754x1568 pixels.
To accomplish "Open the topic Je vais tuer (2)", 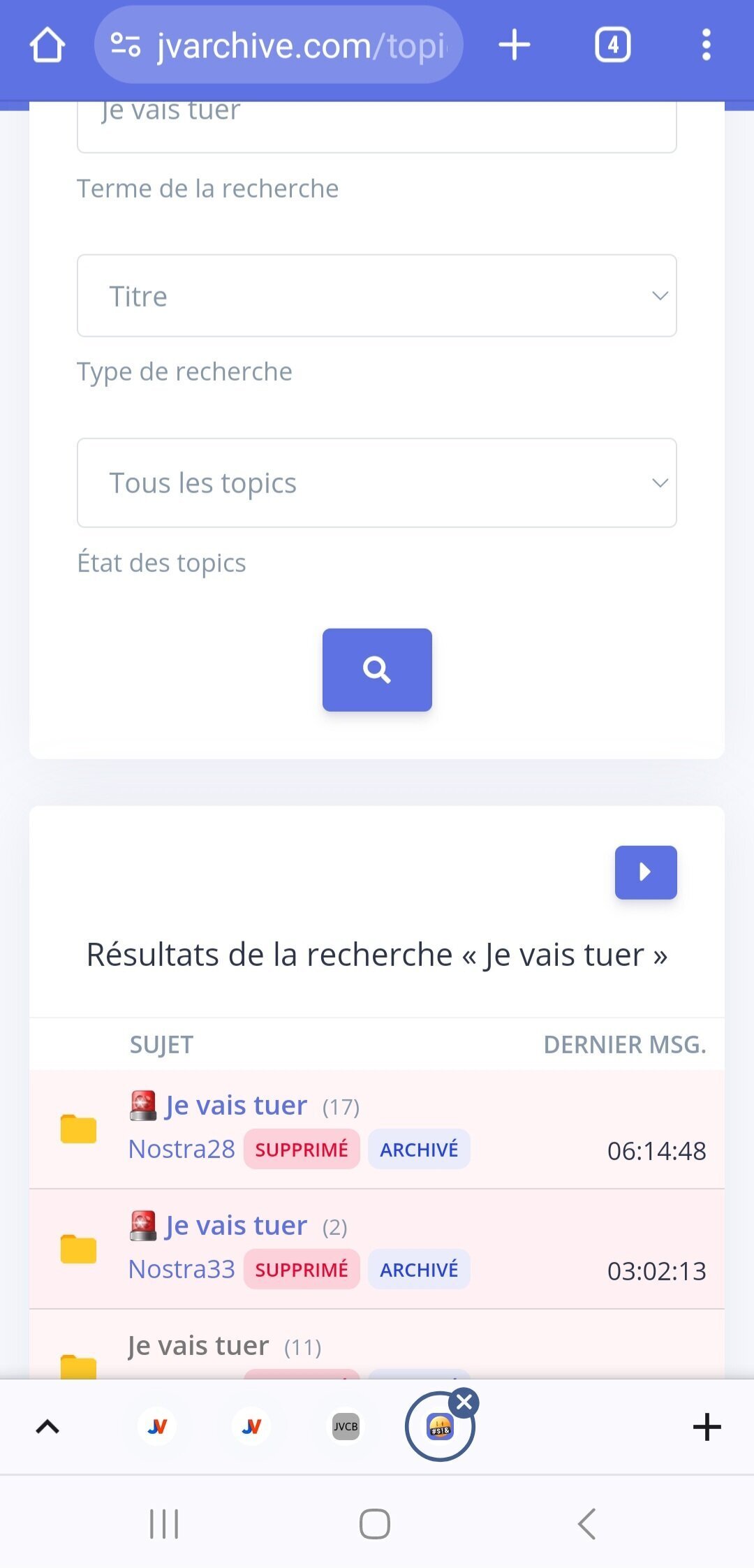I will (x=236, y=1226).
